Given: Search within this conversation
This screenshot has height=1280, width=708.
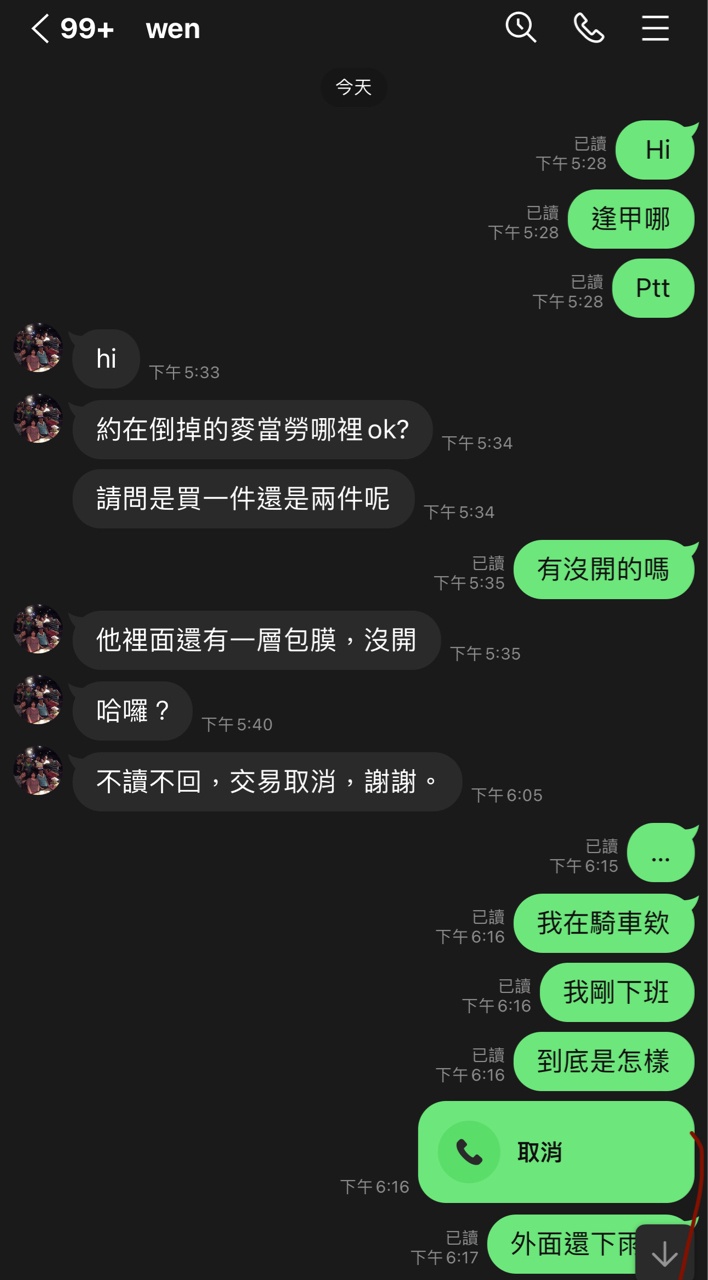Looking at the screenshot, I should coord(521,28).
